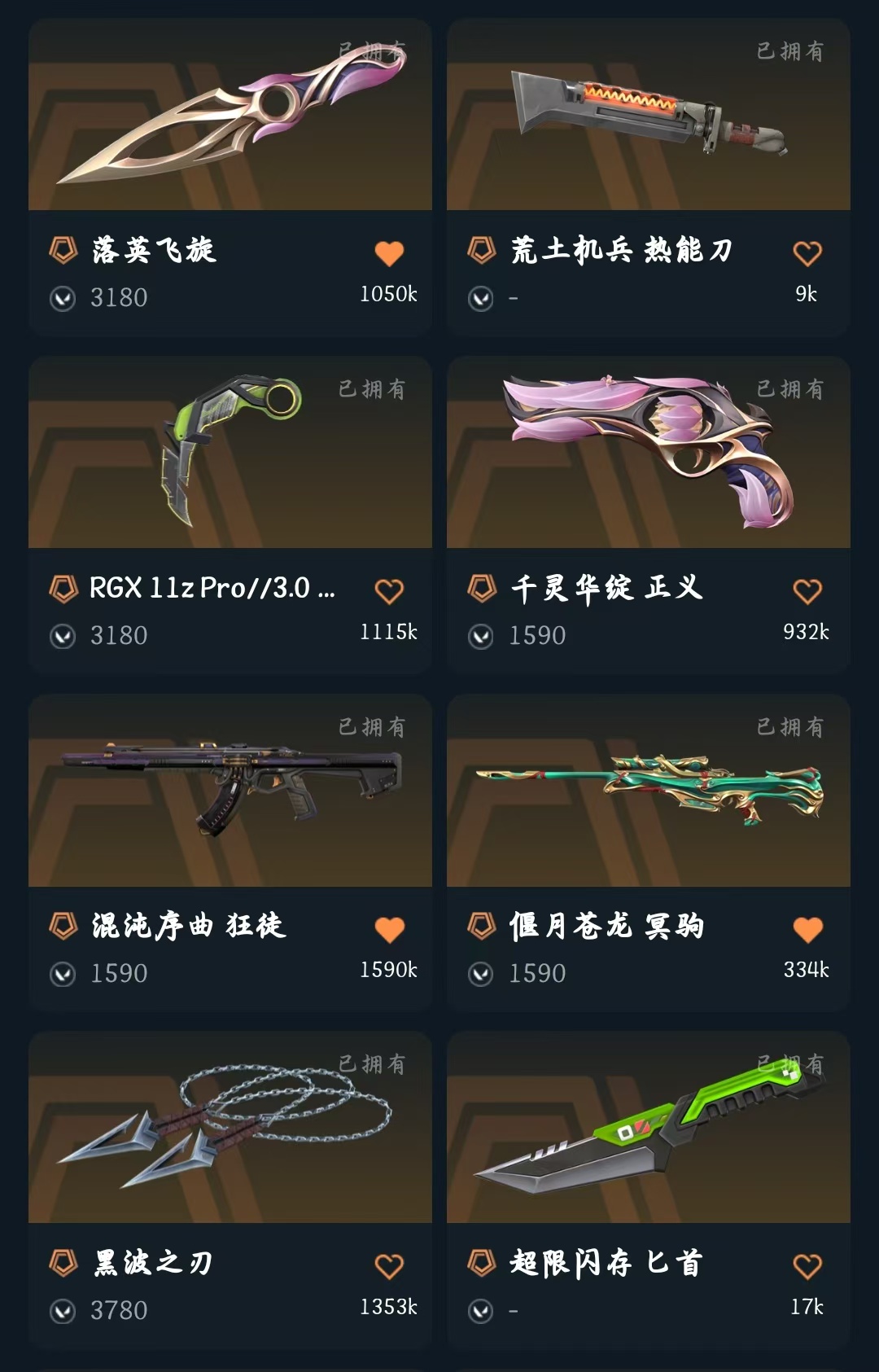The height and width of the screenshot is (1372, 879).
Task: Unlike the 偃月苍龙 冥驹 skin
Action: pyautogui.click(x=807, y=929)
